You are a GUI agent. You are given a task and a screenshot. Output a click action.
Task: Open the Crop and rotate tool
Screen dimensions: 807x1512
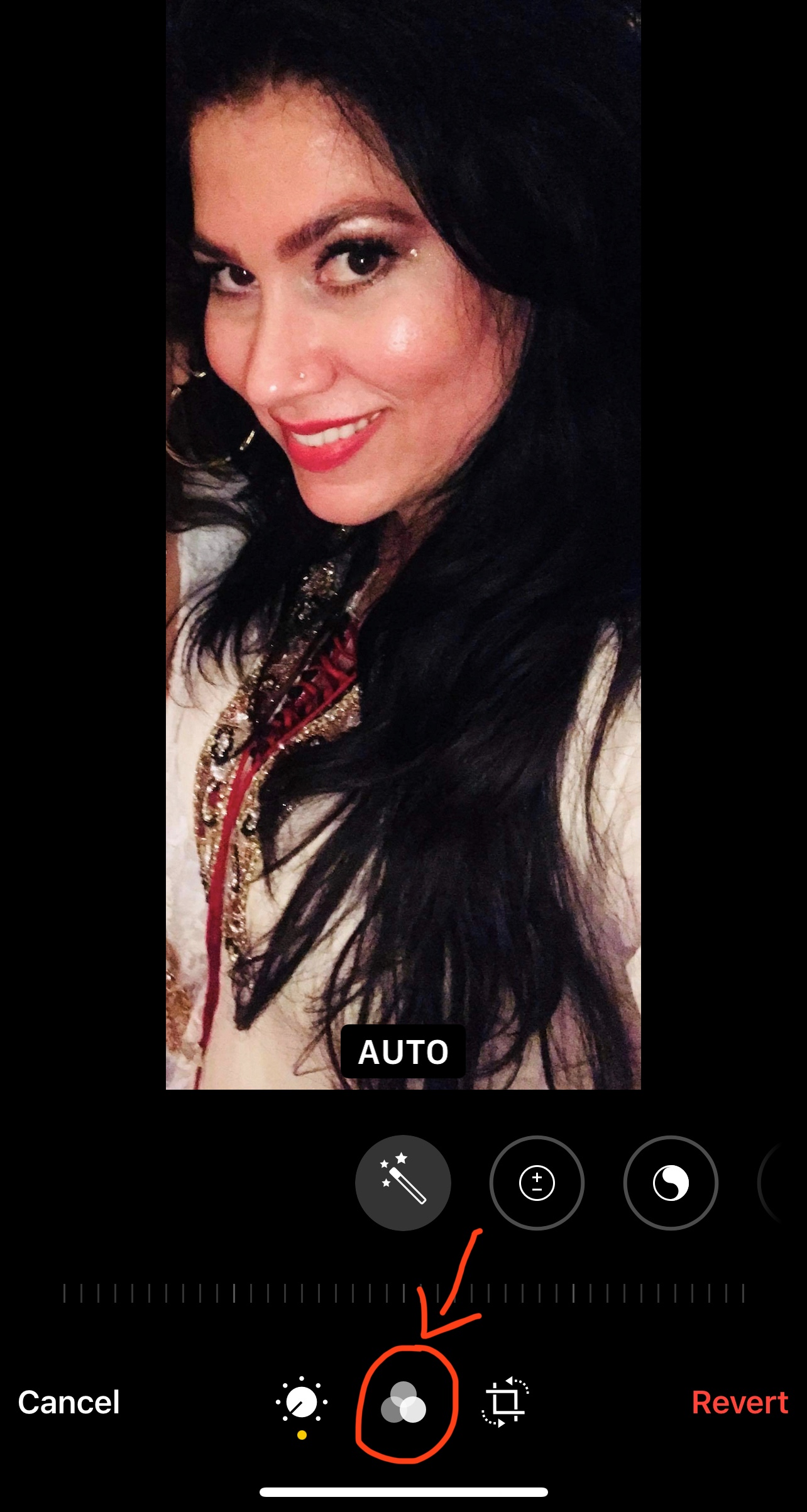point(505,1401)
